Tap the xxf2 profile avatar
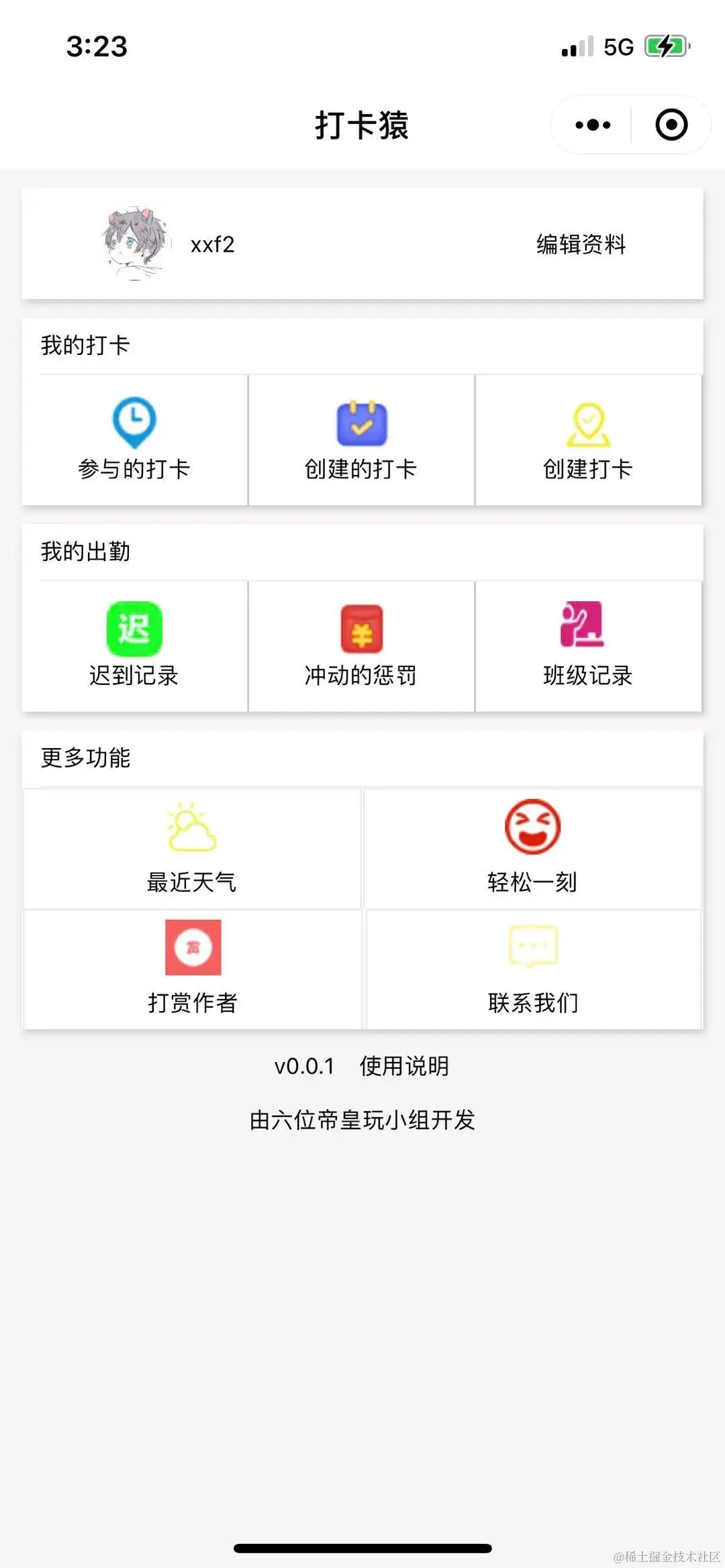 (x=135, y=243)
